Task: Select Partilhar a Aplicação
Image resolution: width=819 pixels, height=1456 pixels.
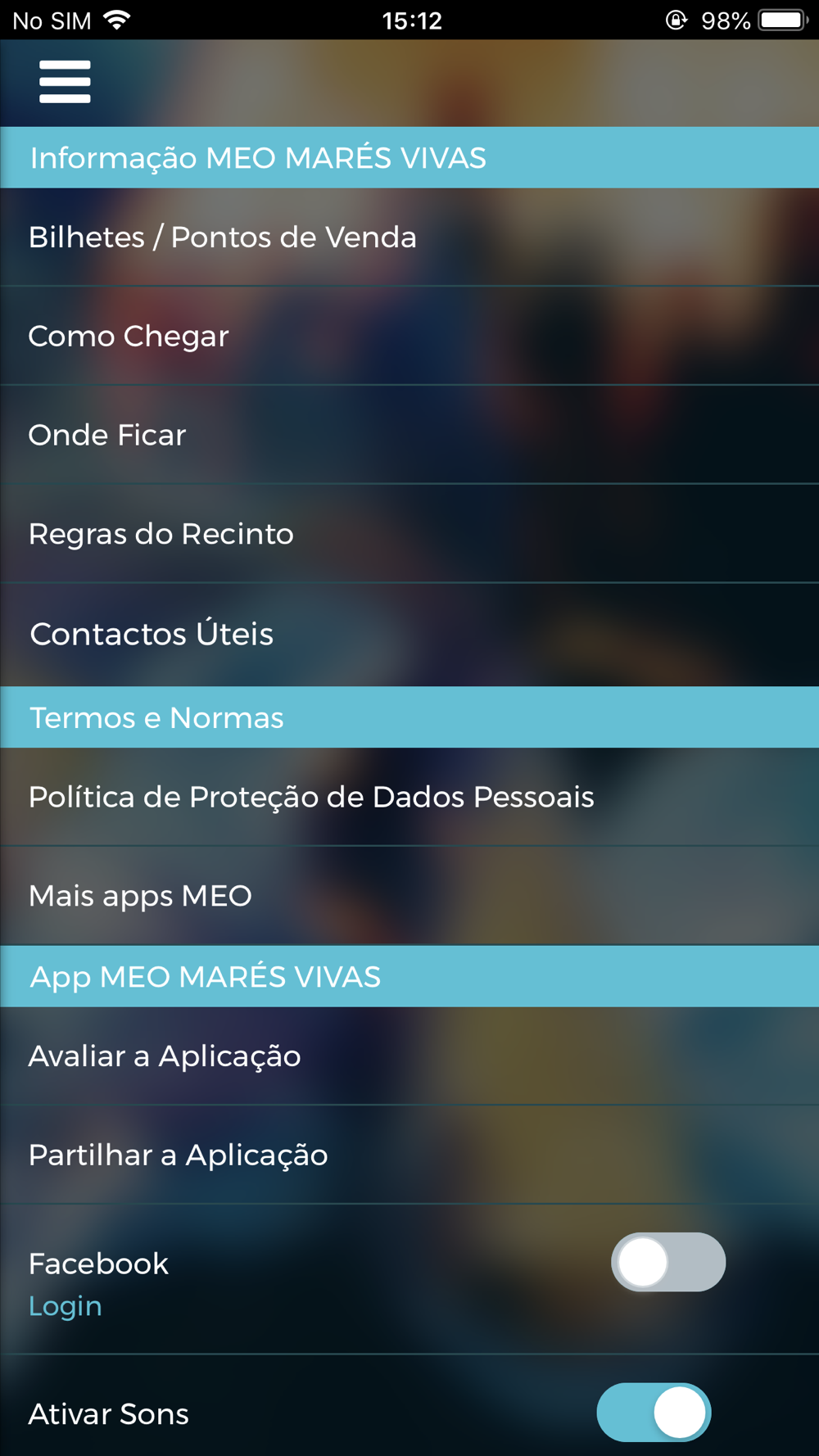Action: (x=409, y=1155)
